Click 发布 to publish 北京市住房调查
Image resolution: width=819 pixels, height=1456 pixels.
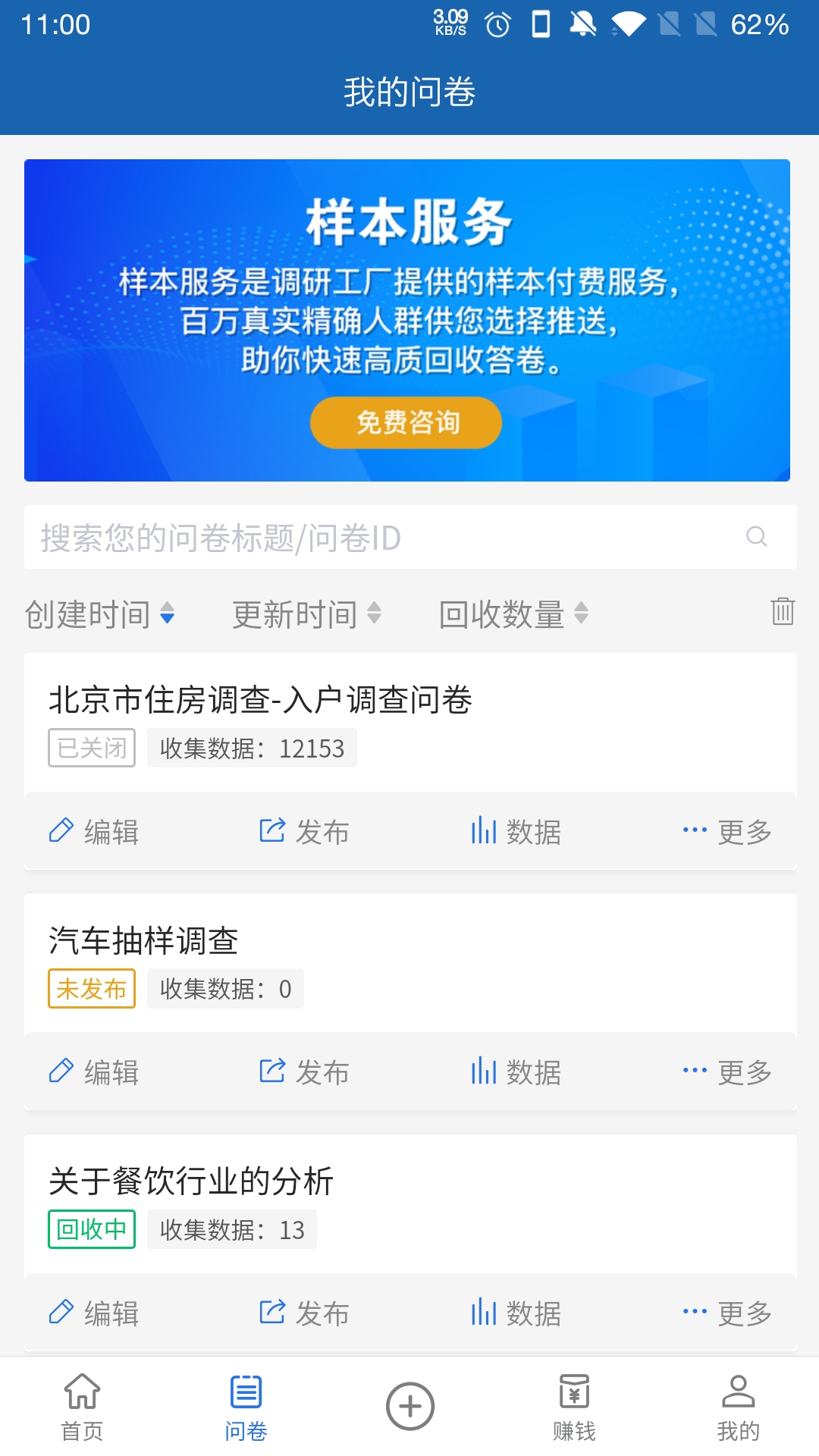pos(303,831)
